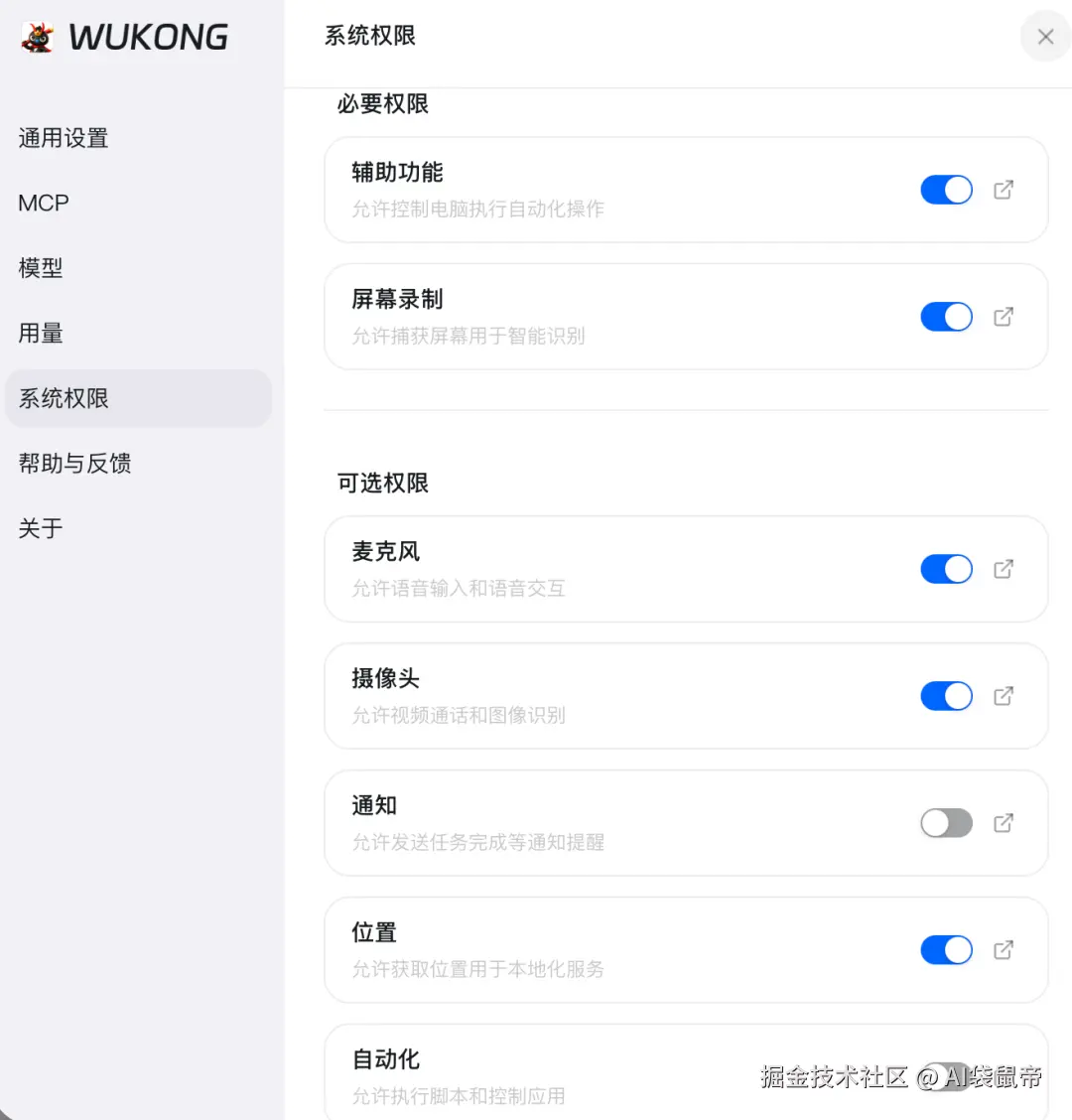Open the 关于 section
Viewport: 1072px width, 1120px height.
tap(41, 528)
